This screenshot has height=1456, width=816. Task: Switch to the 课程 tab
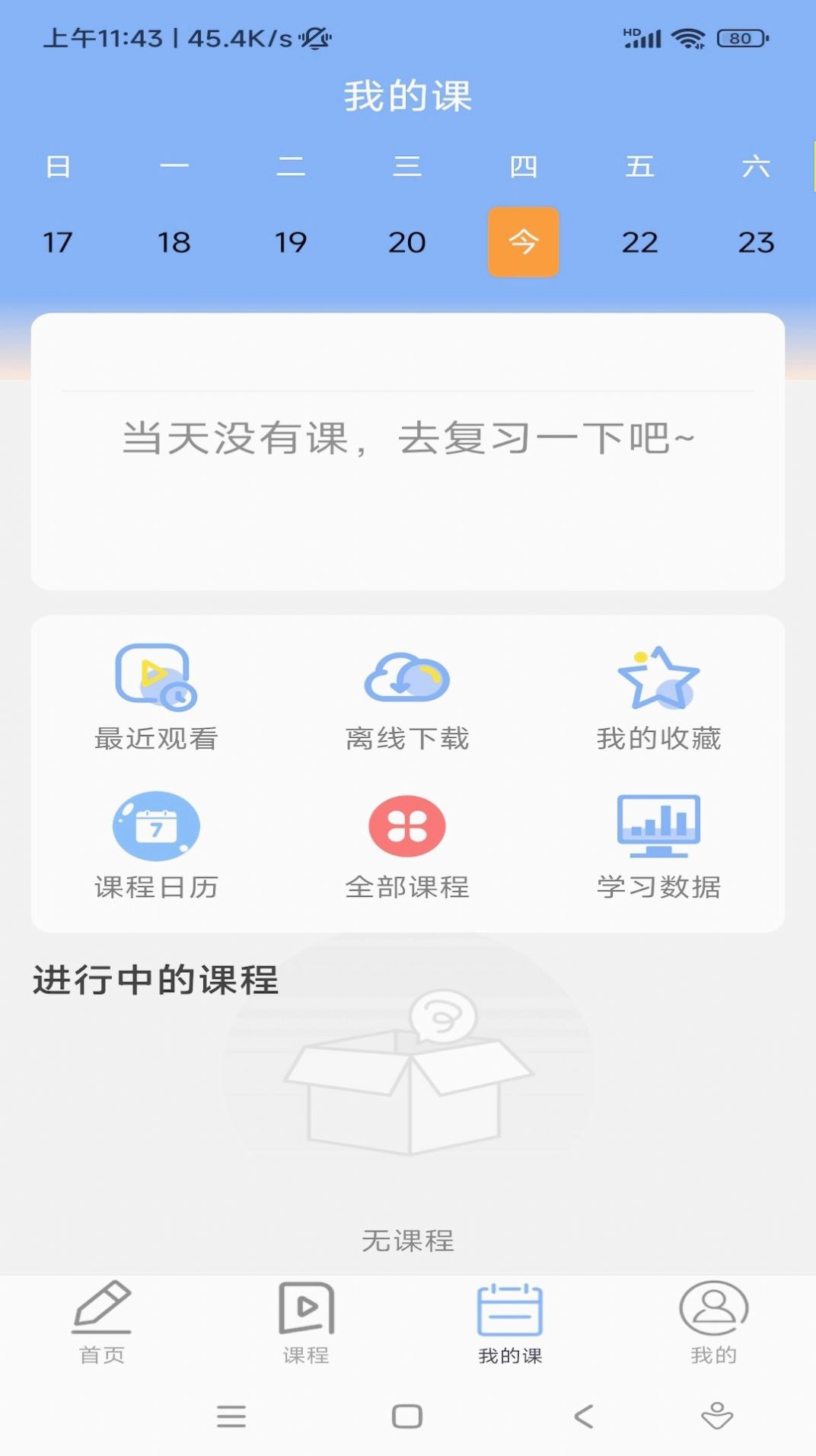[306, 1321]
